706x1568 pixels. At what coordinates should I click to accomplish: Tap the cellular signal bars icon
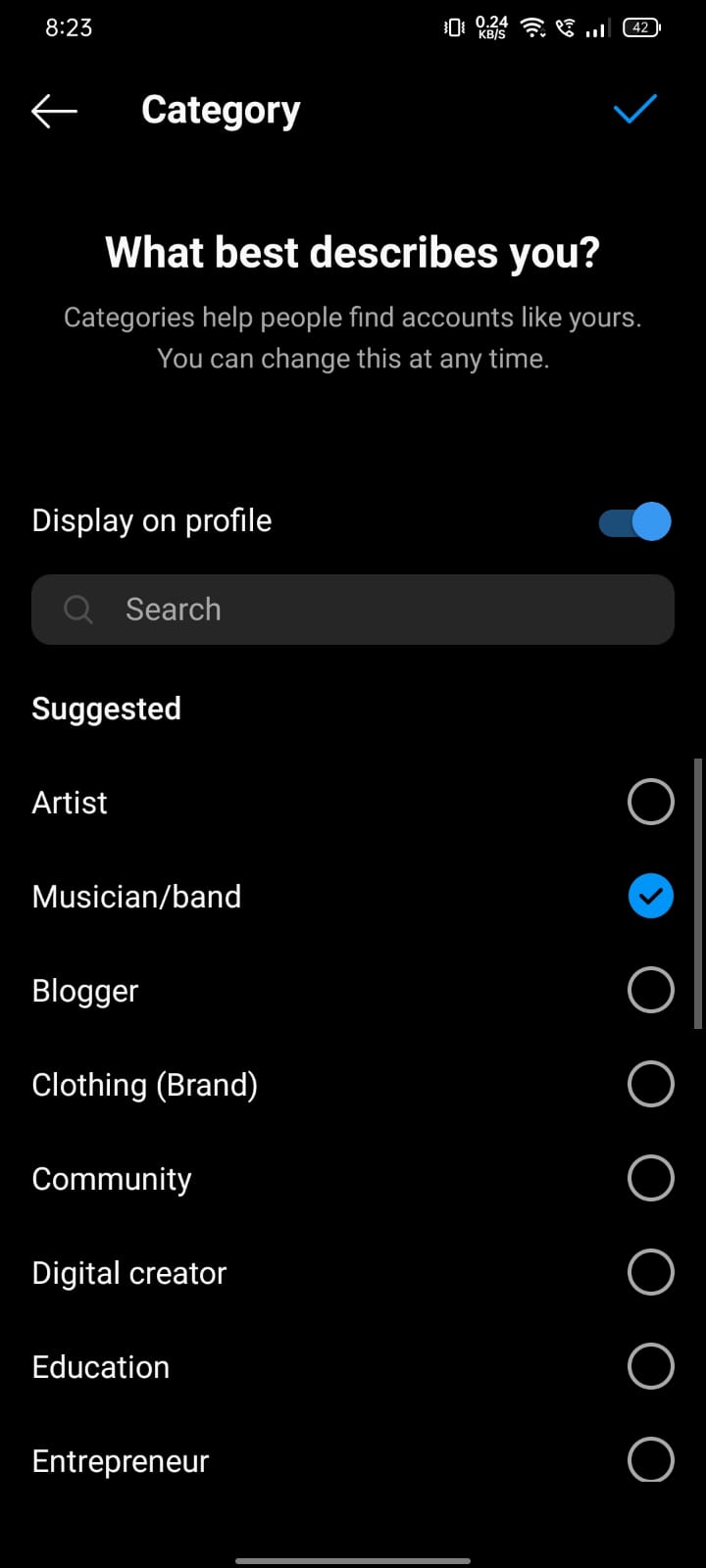pyautogui.click(x=595, y=28)
